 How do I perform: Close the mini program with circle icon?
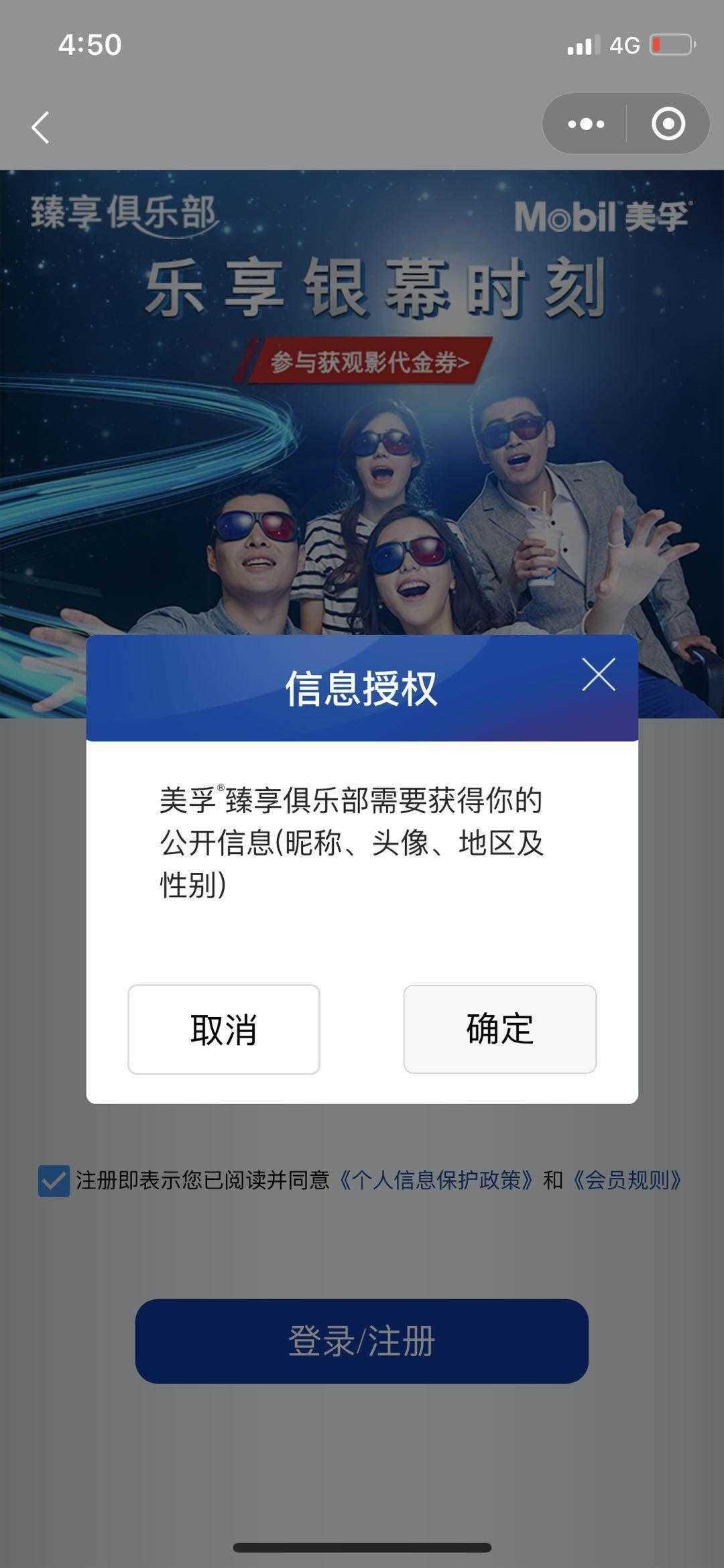[668, 124]
